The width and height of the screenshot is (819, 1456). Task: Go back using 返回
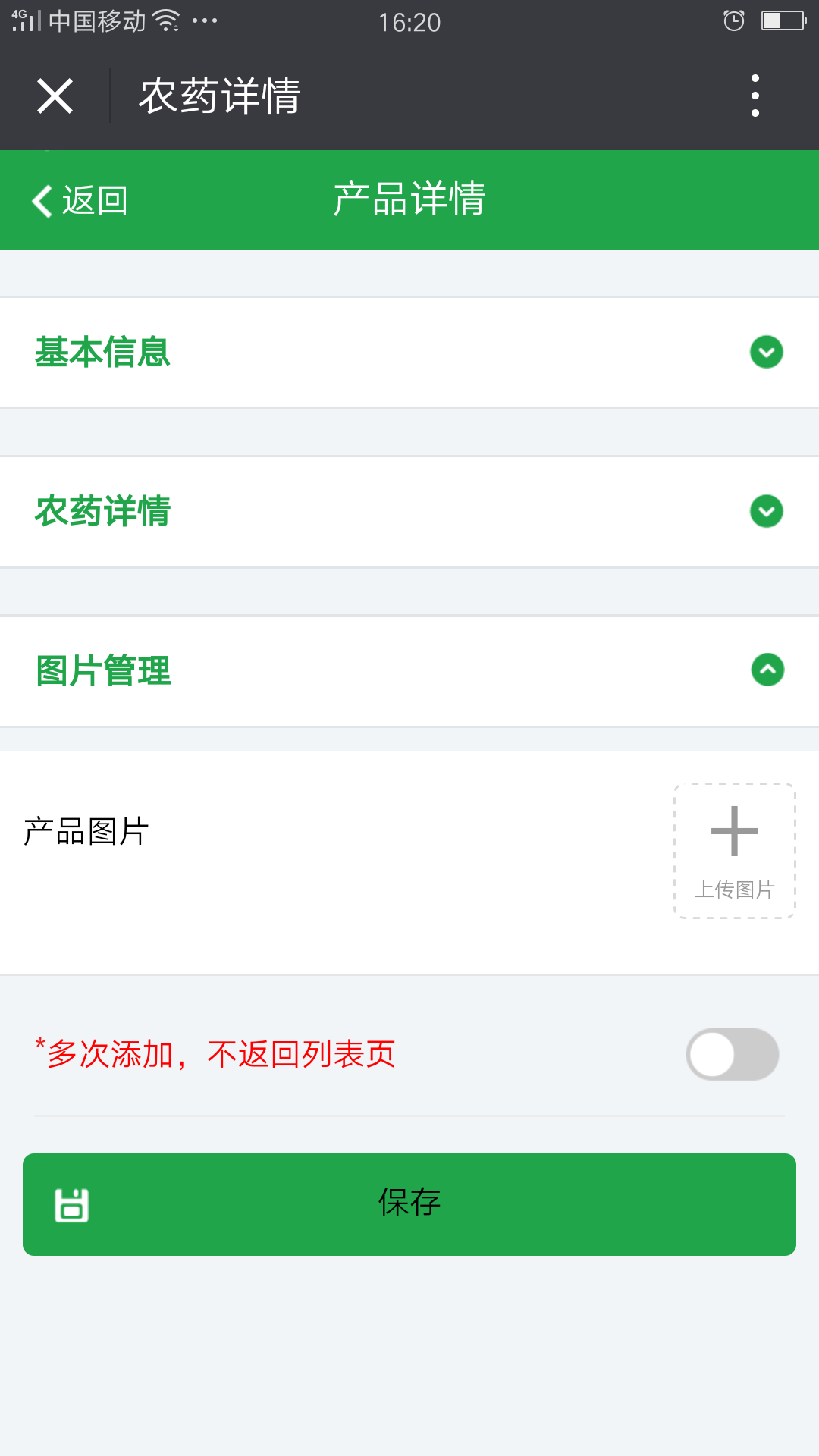(80, 201)
